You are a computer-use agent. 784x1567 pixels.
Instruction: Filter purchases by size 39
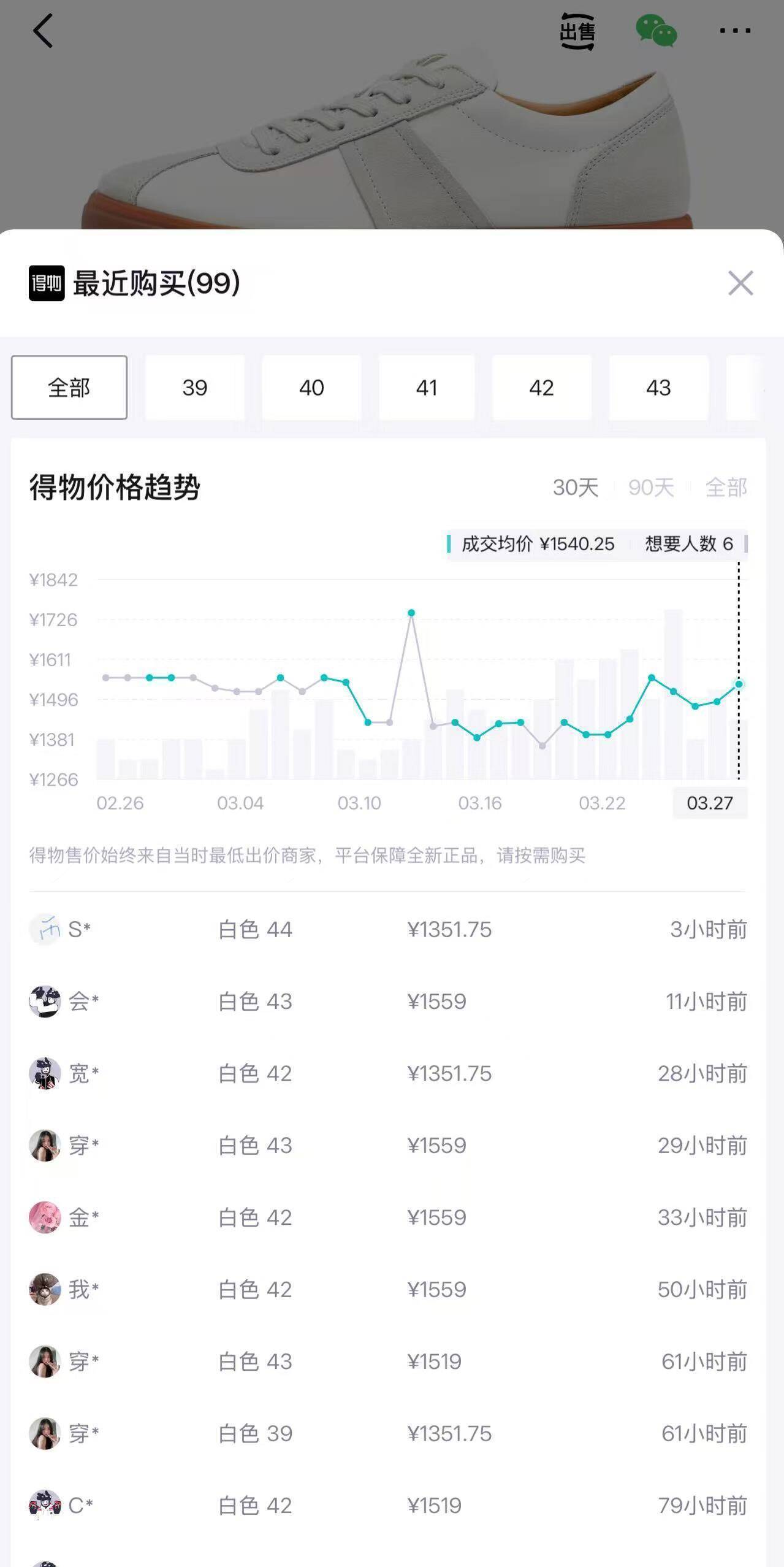click(195, 388)
